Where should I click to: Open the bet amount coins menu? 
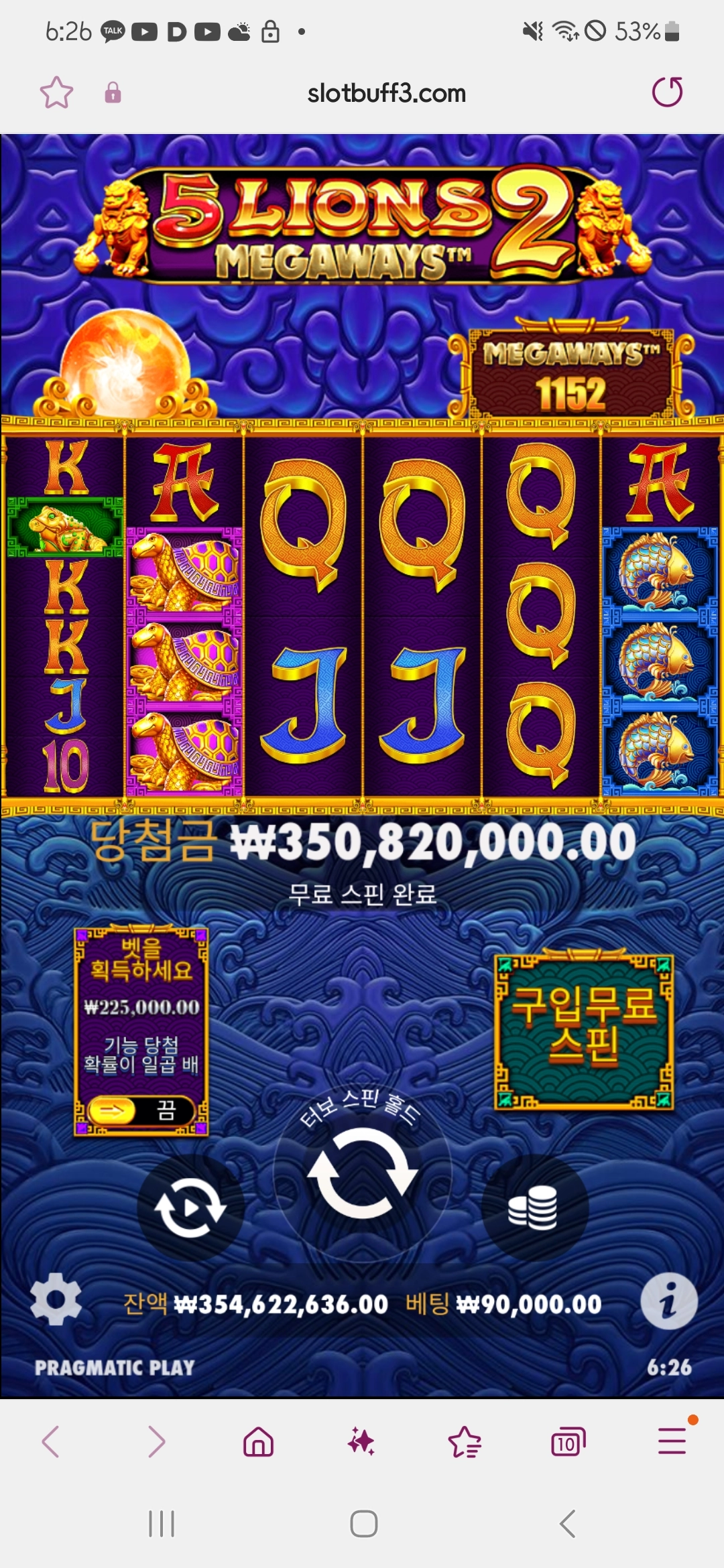pos(534,1207)
